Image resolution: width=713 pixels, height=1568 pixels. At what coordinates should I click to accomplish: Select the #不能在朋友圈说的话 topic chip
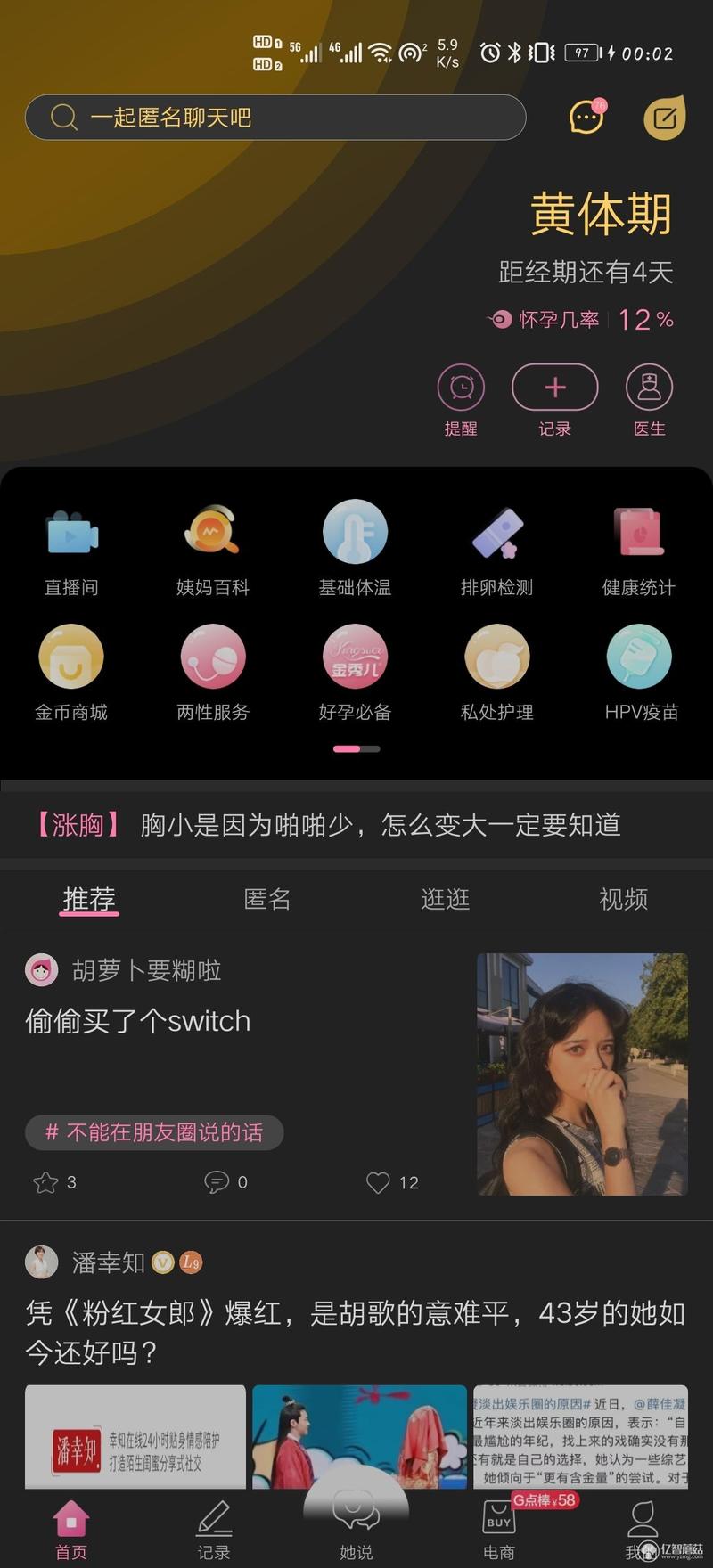[x=154, y=1132]
